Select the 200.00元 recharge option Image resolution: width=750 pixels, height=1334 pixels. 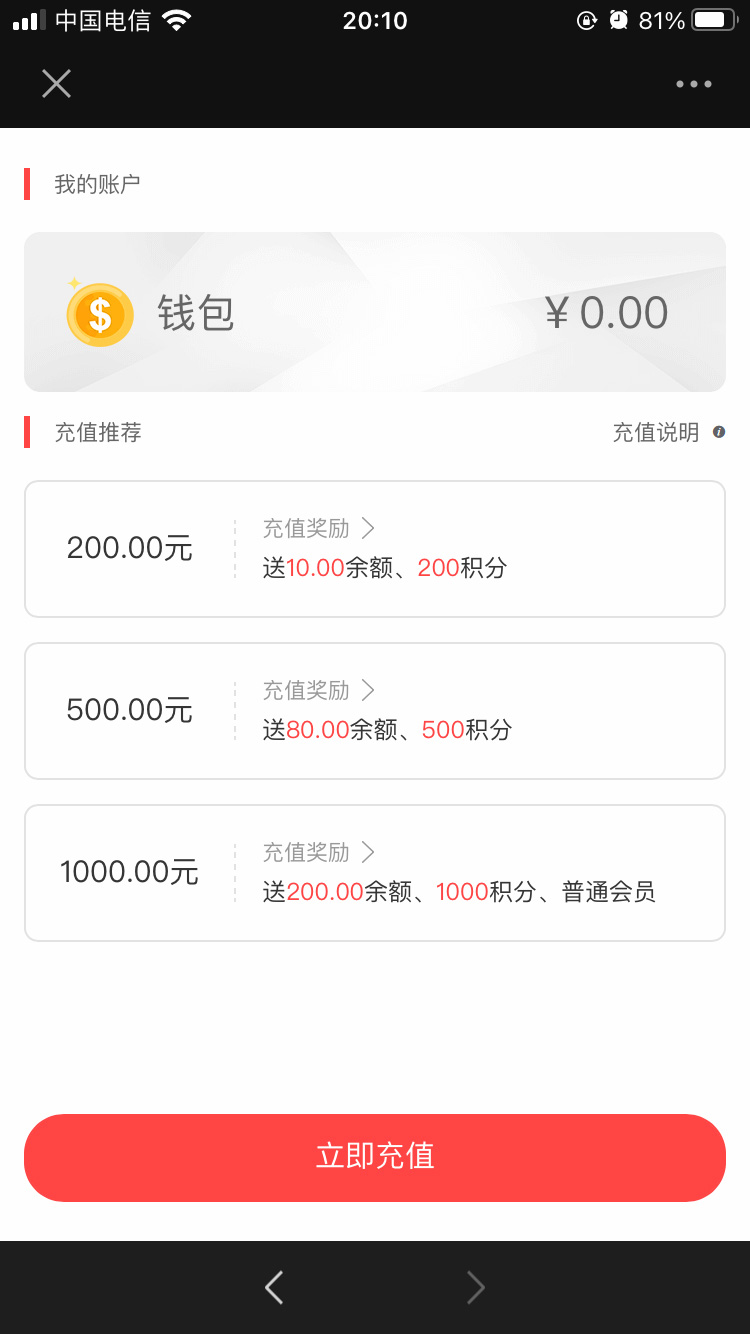pos(375,549)
